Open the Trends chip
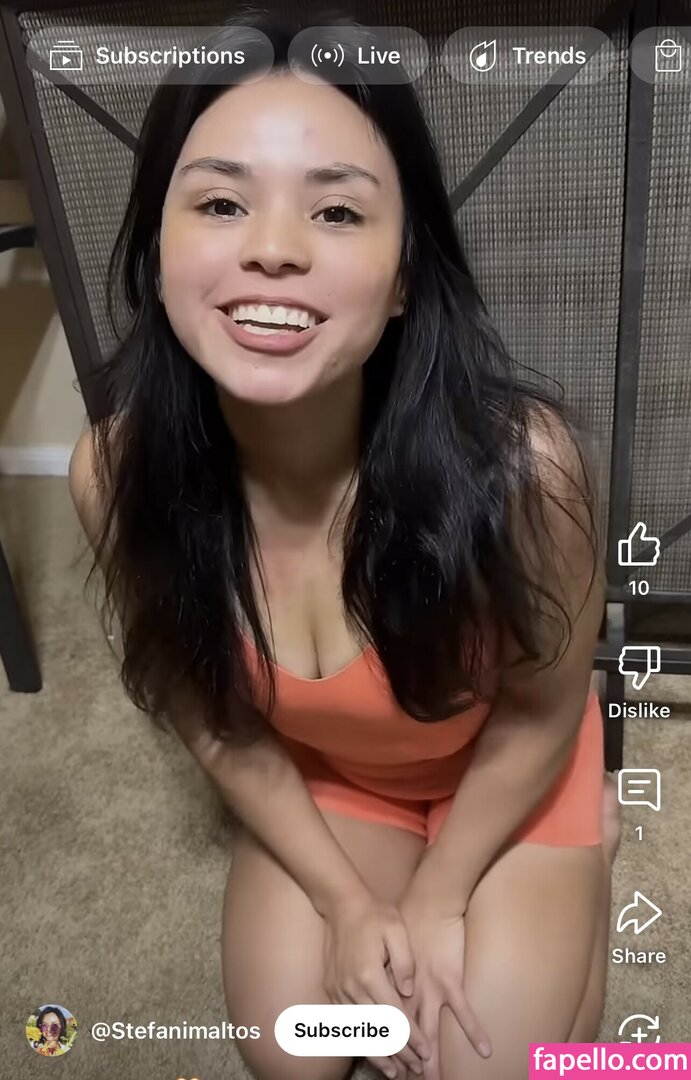This screenshot has width=691, height=1080. pos(528,56)
